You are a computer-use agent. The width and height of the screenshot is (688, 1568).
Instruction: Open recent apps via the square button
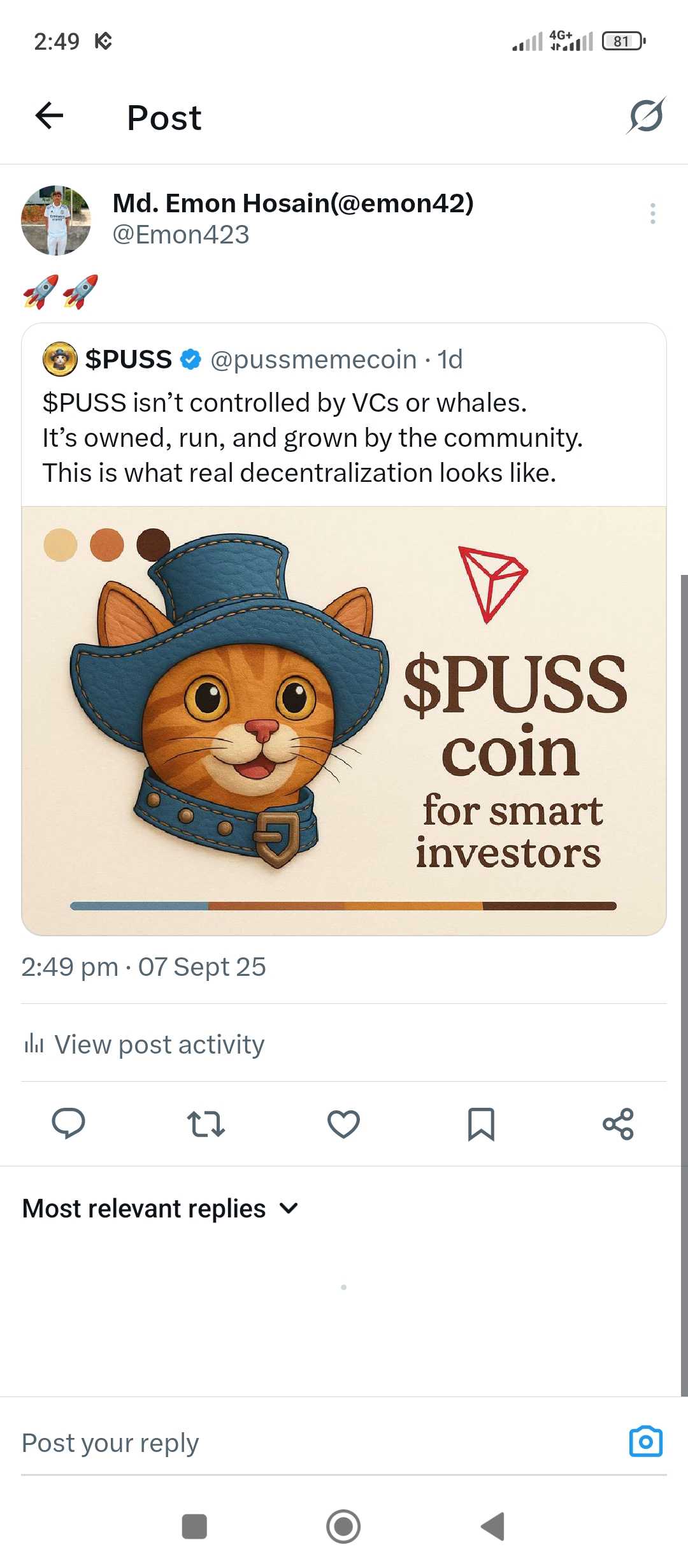(x=194, y=1527)
